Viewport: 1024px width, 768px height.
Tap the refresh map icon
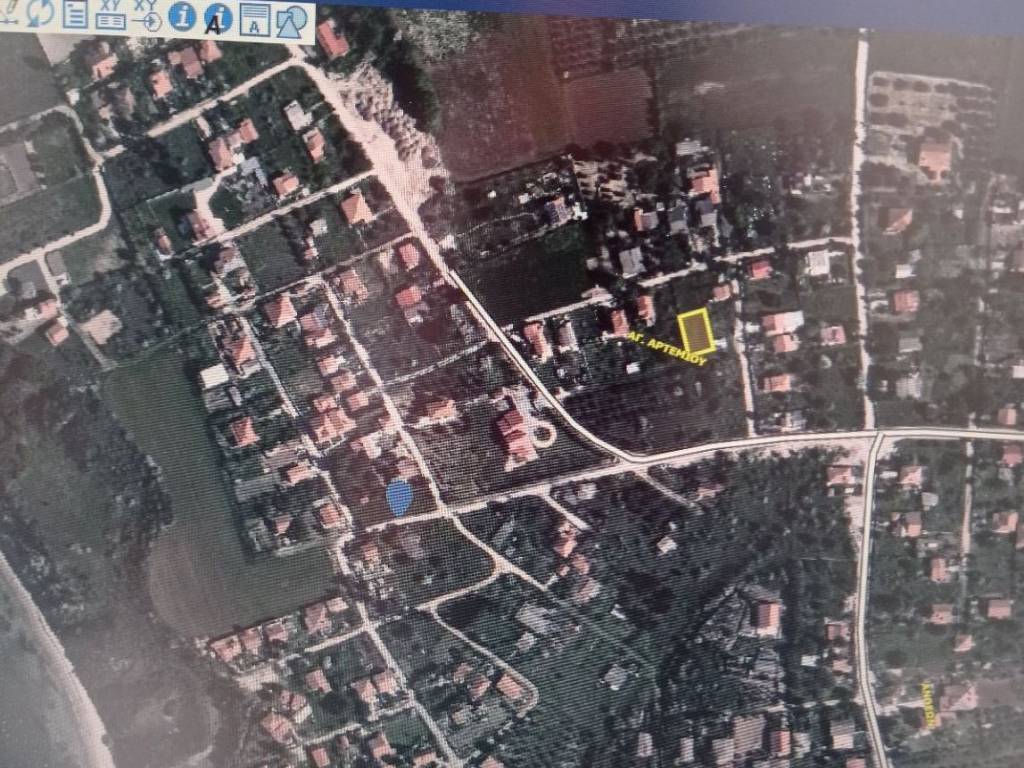coord(41,13)
